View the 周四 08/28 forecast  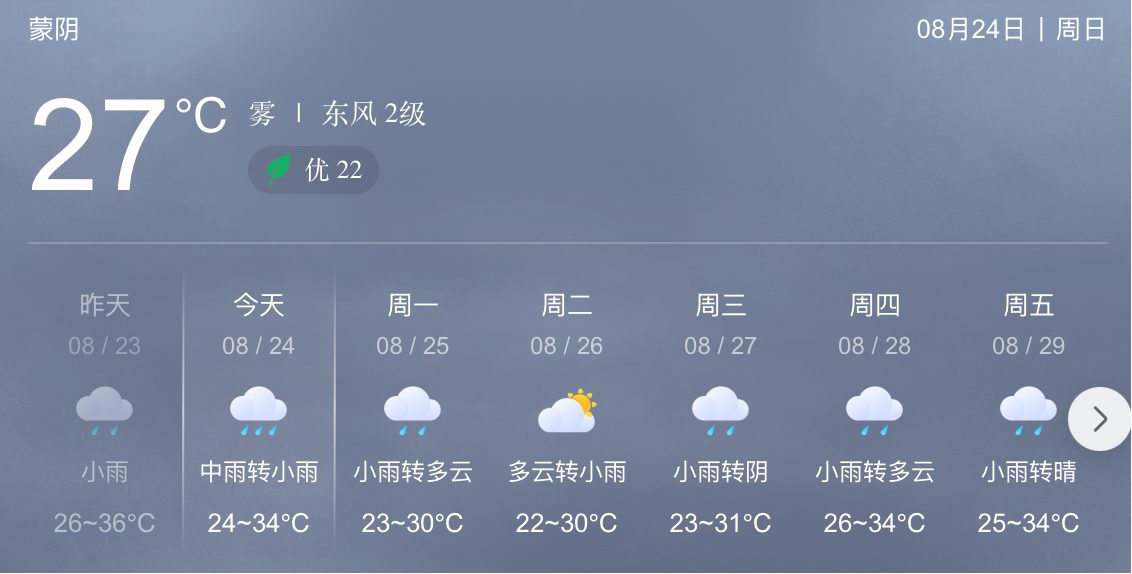[874, 412]
